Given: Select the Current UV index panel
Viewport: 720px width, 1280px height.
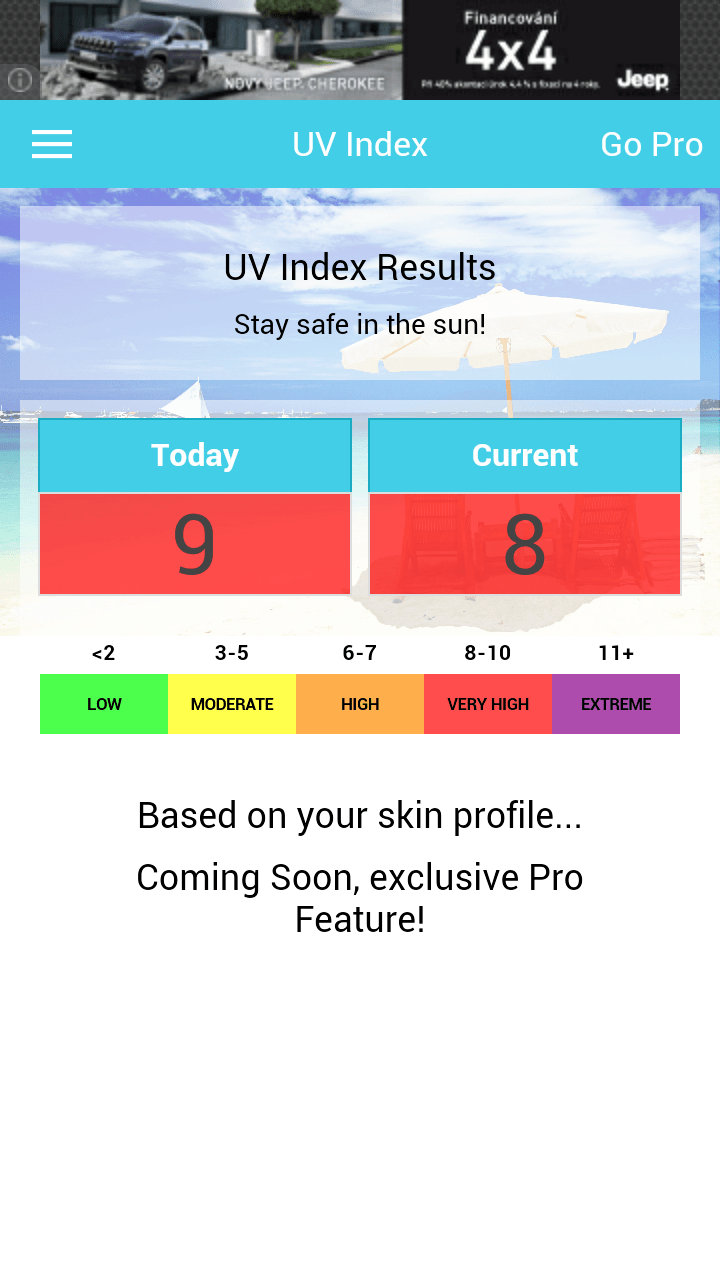Looking at the screenshot, I should (525, 507).
